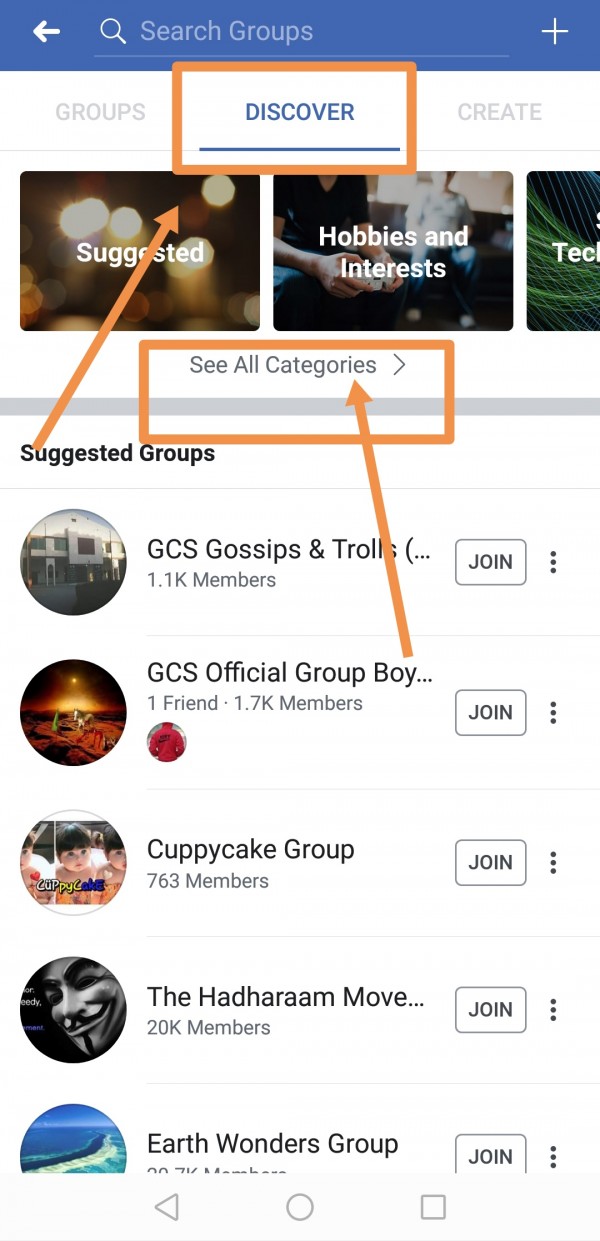Open the Hobbies and Interests category
Screen dimensions: 600x1241
coord(393,251)
